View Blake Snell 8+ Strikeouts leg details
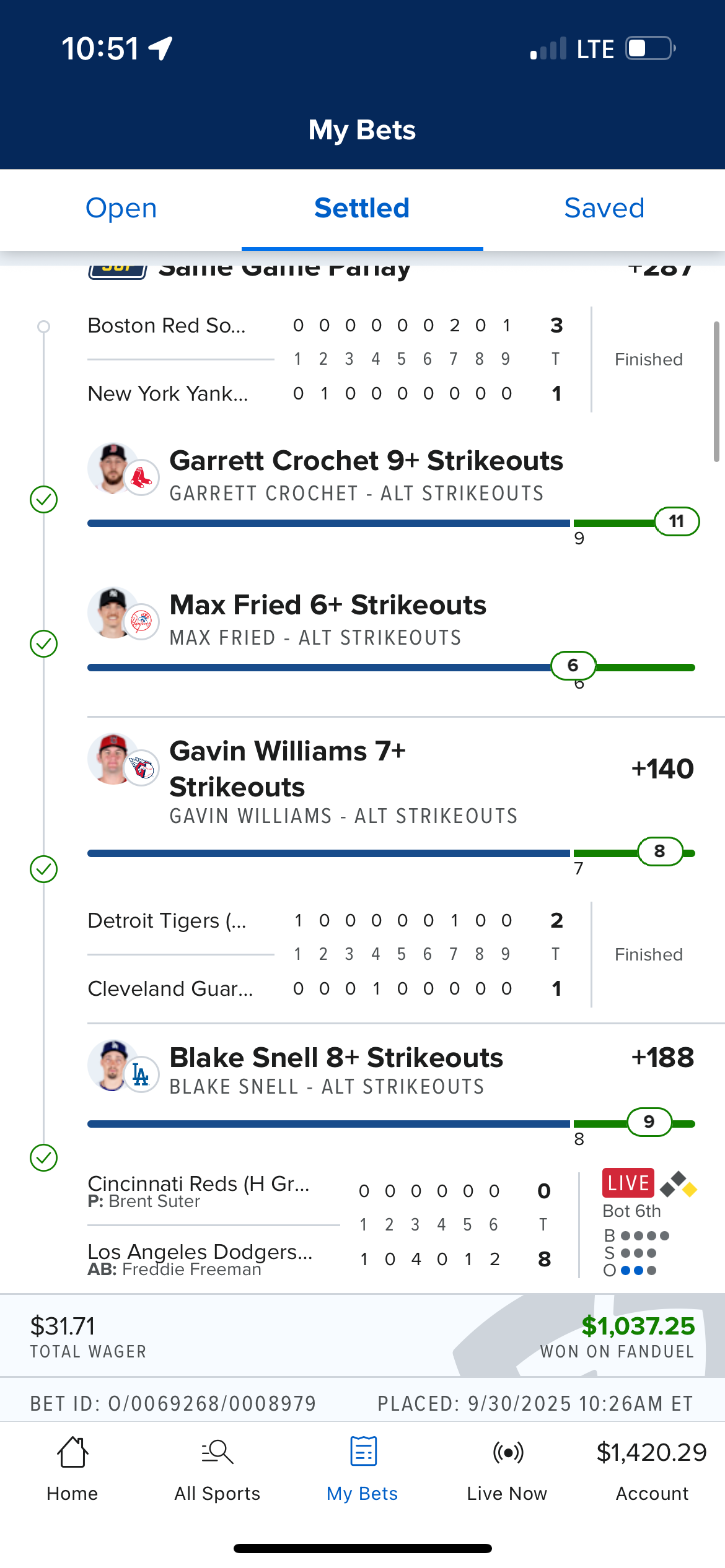This screenshot has height=1568, width=725. (x=336, y=1058)
